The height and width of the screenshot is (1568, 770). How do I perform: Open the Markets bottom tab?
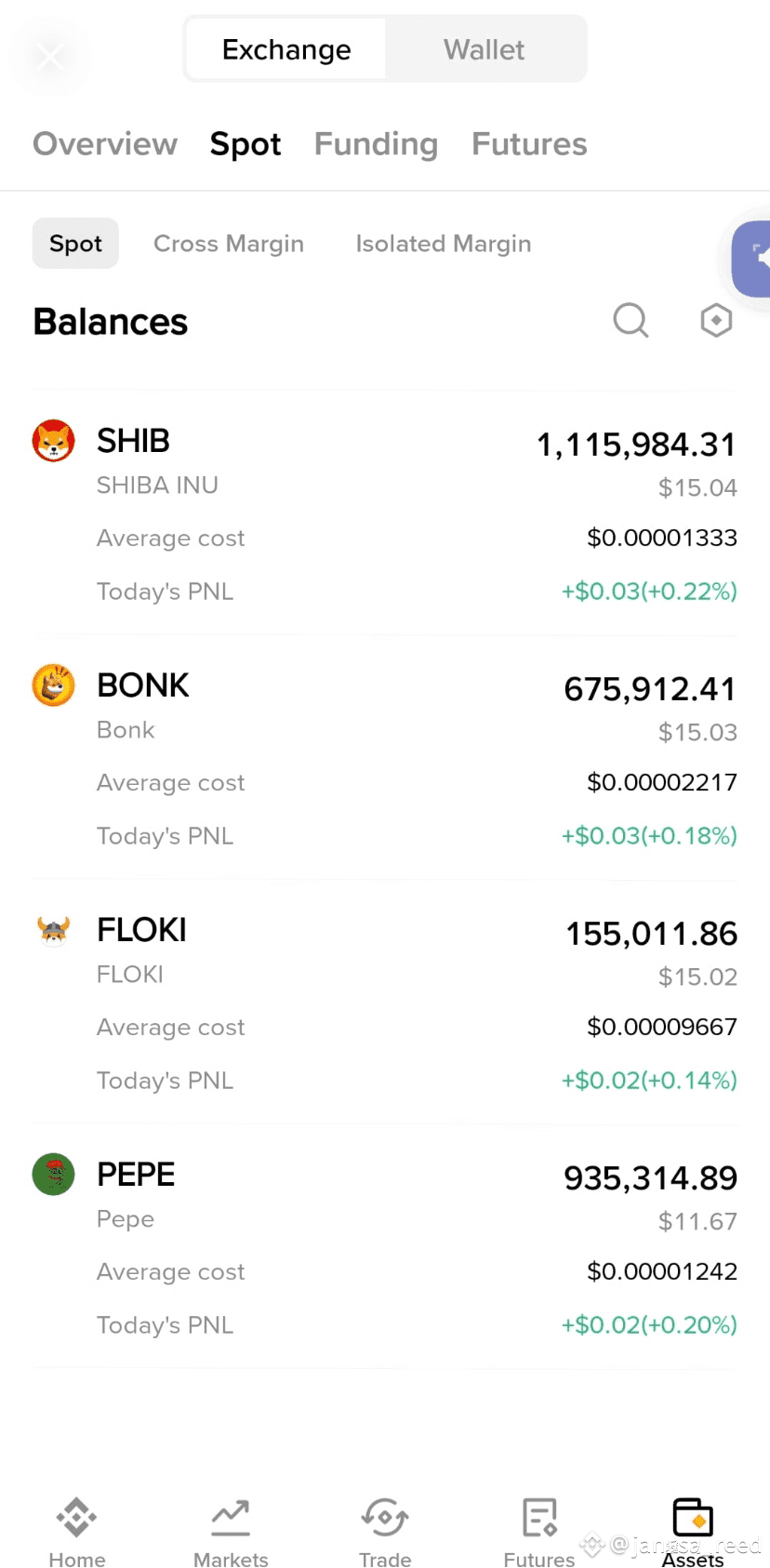tap(231, 1533)
